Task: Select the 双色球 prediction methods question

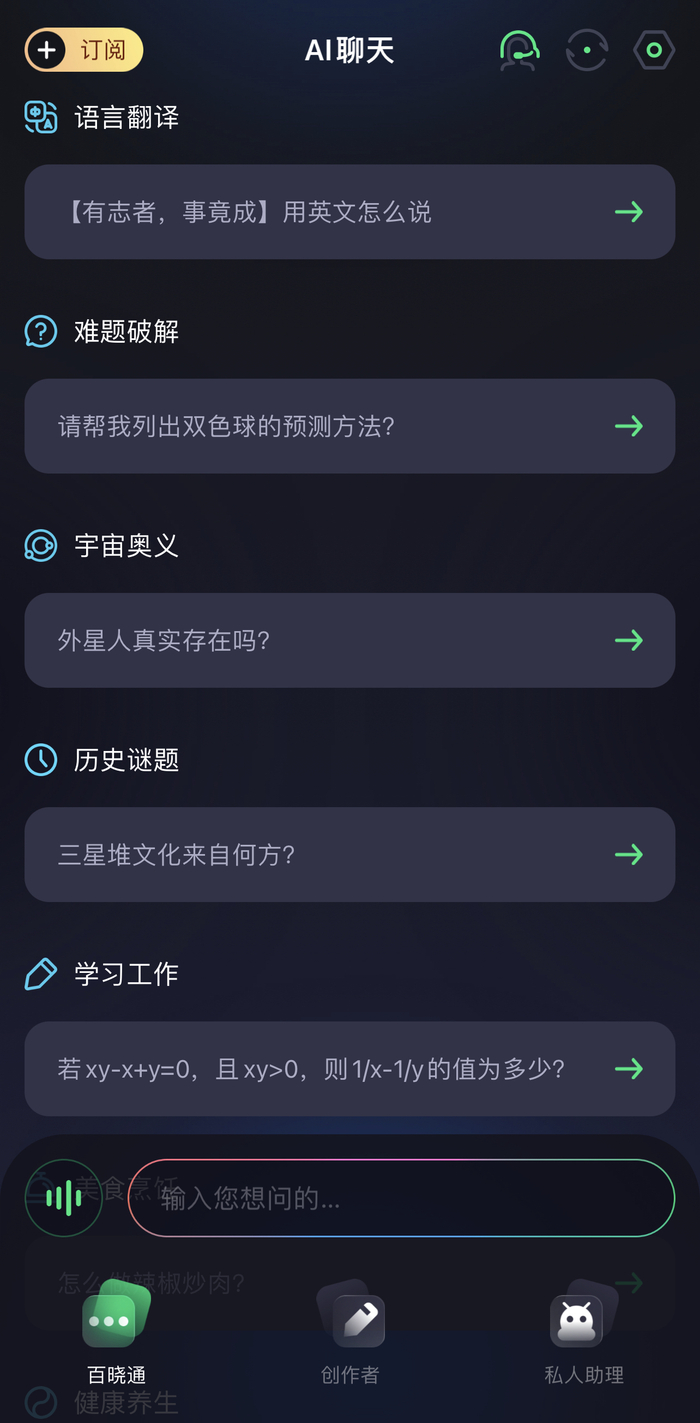Action: pyautogui.click(x=349, y=426)
